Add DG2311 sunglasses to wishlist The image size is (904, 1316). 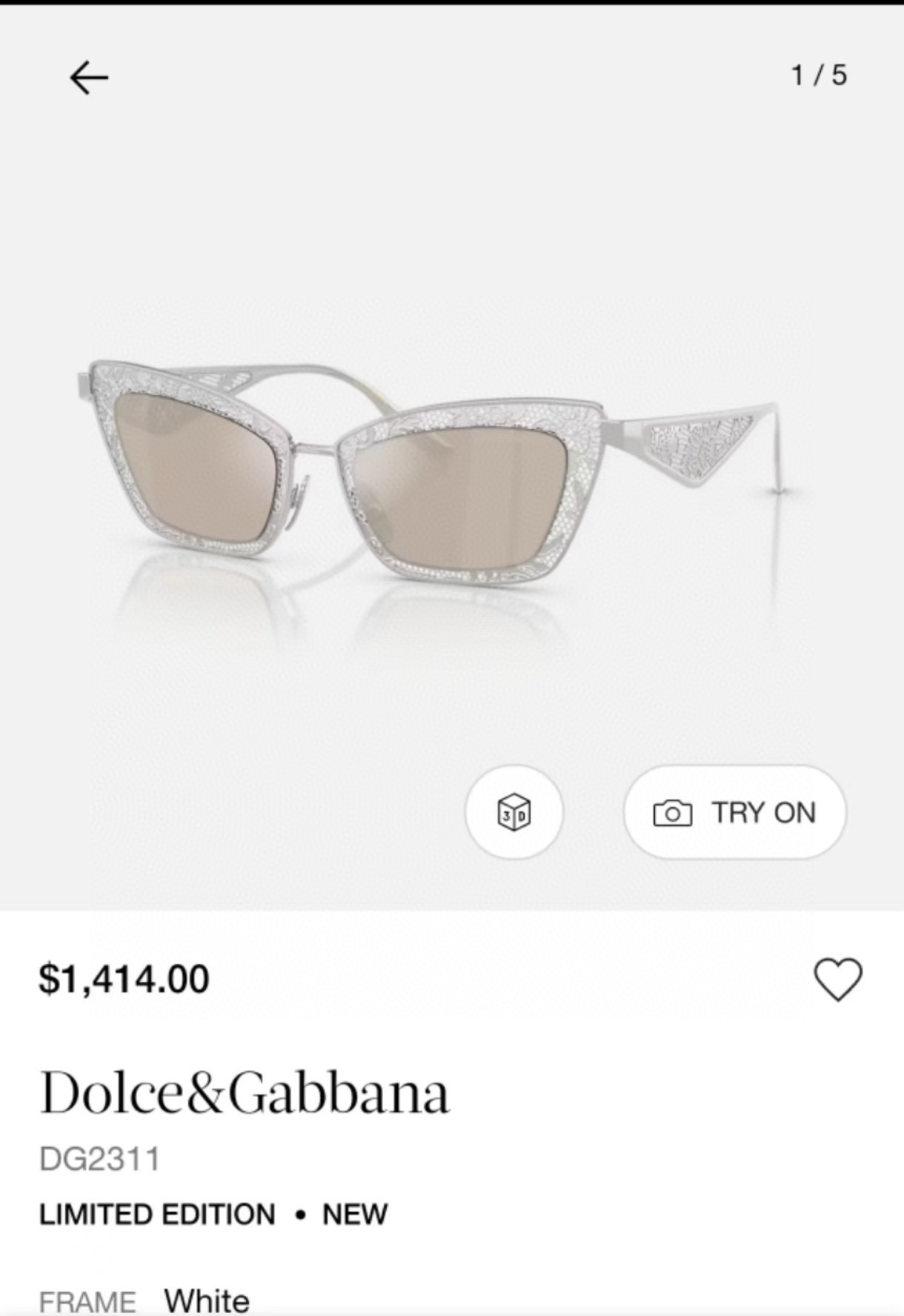pyautogui.click(x=838, y=979)
